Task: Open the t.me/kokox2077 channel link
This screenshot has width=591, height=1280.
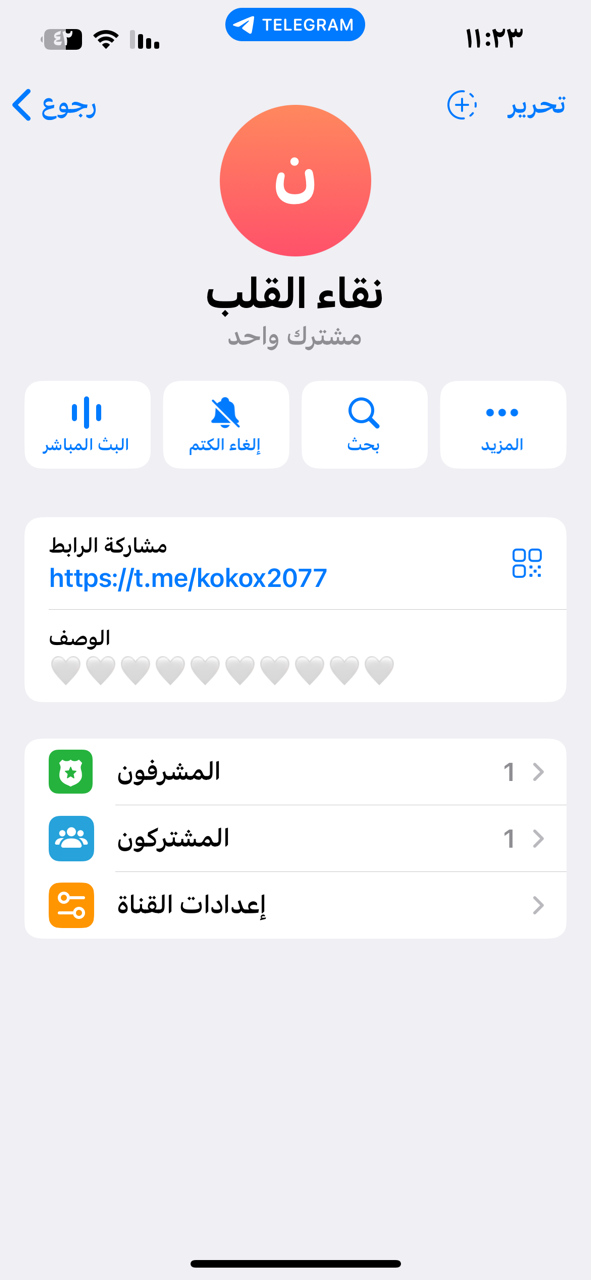Action: click(188, 578)
